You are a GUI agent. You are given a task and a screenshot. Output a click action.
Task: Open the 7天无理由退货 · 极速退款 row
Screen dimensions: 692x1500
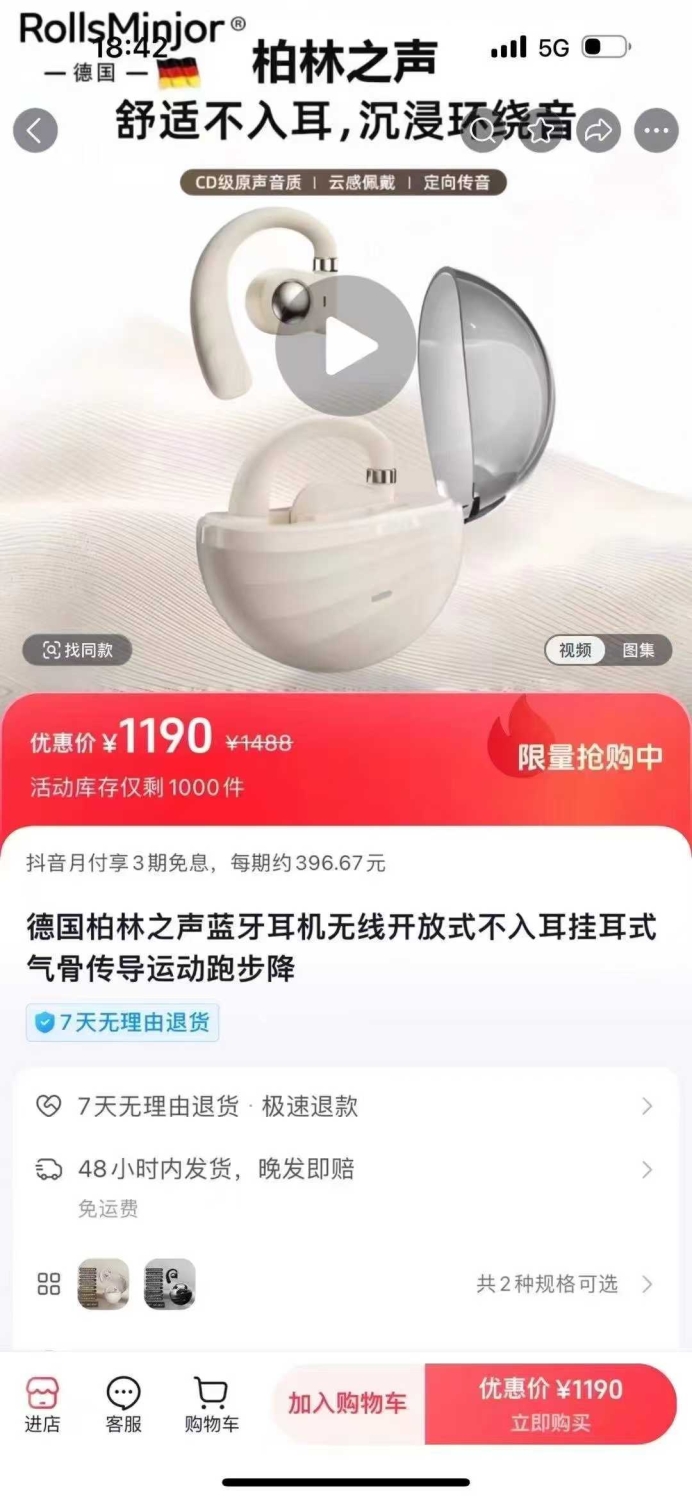(x=346, y=1106)
